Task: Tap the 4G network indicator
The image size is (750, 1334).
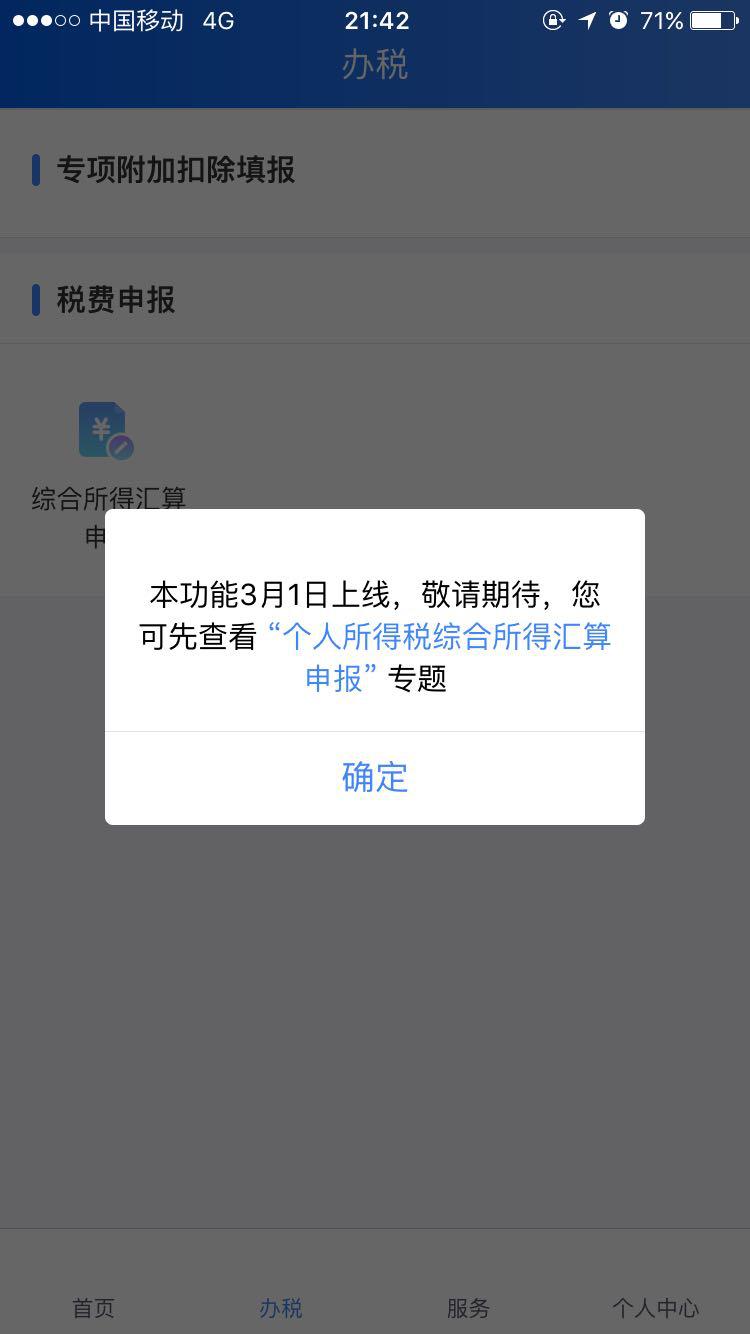Action: coord(216,19)
